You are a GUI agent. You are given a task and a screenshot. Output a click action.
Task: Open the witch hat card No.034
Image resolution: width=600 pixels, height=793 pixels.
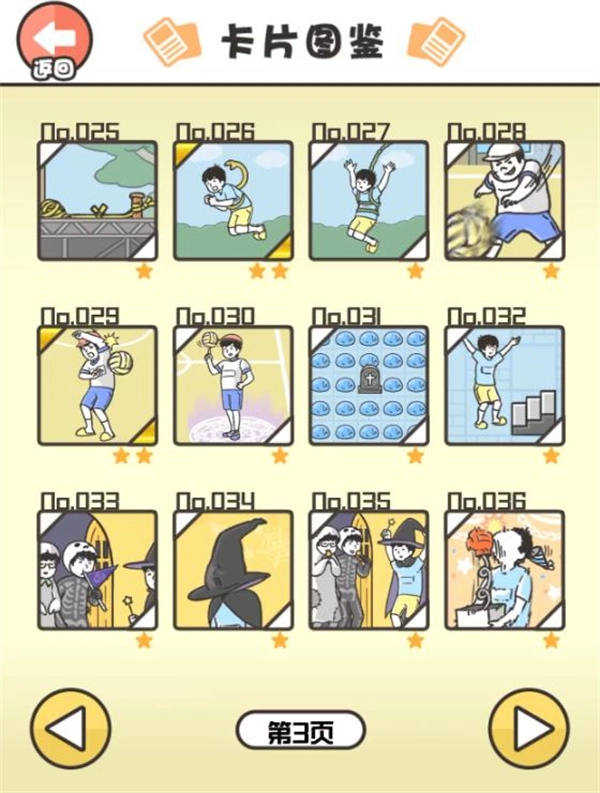pyautogui.click(x=233, y=570)
